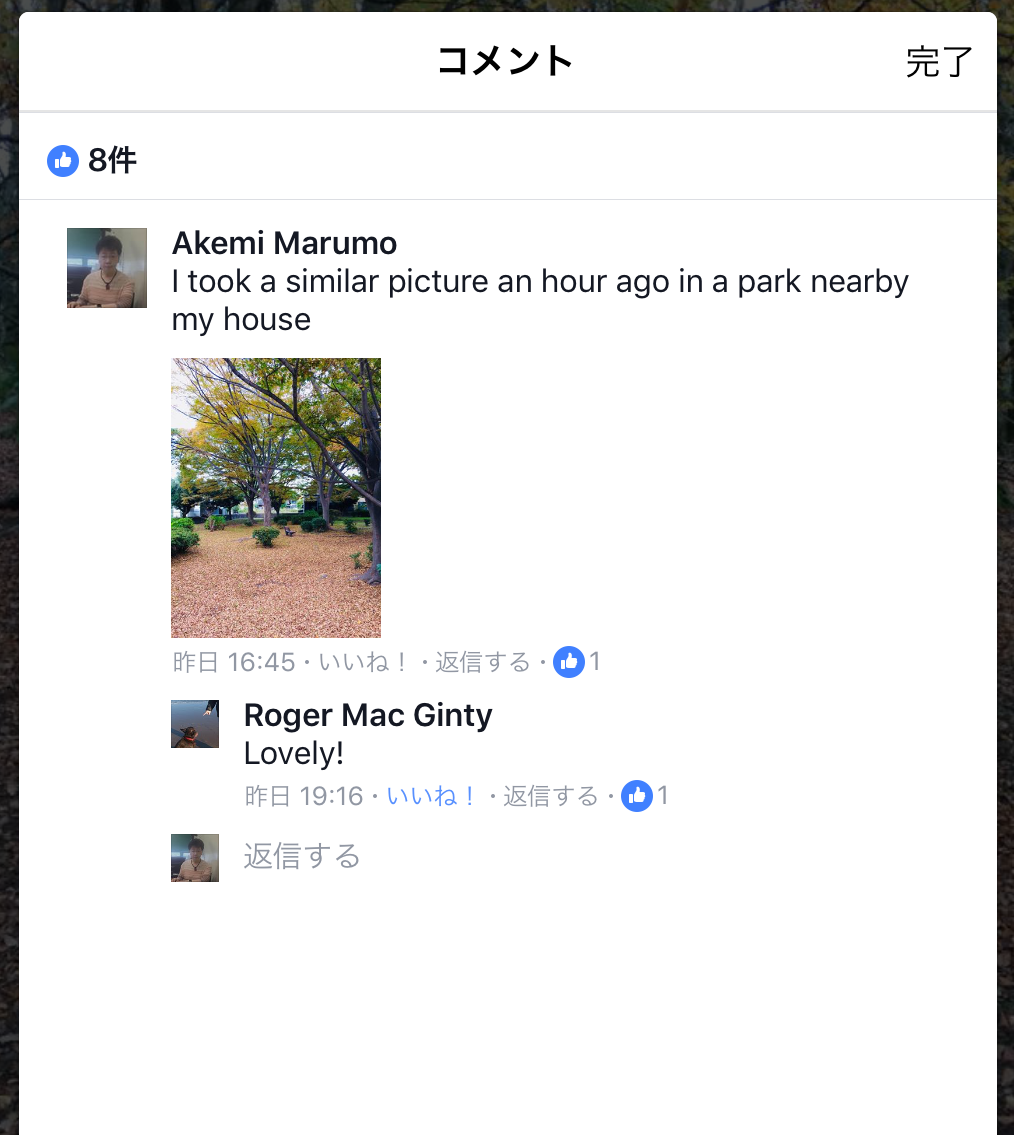The image size is (1014, 1135).
Task: View Akemi Marumo's profile by name
Action: coord(284,243)
